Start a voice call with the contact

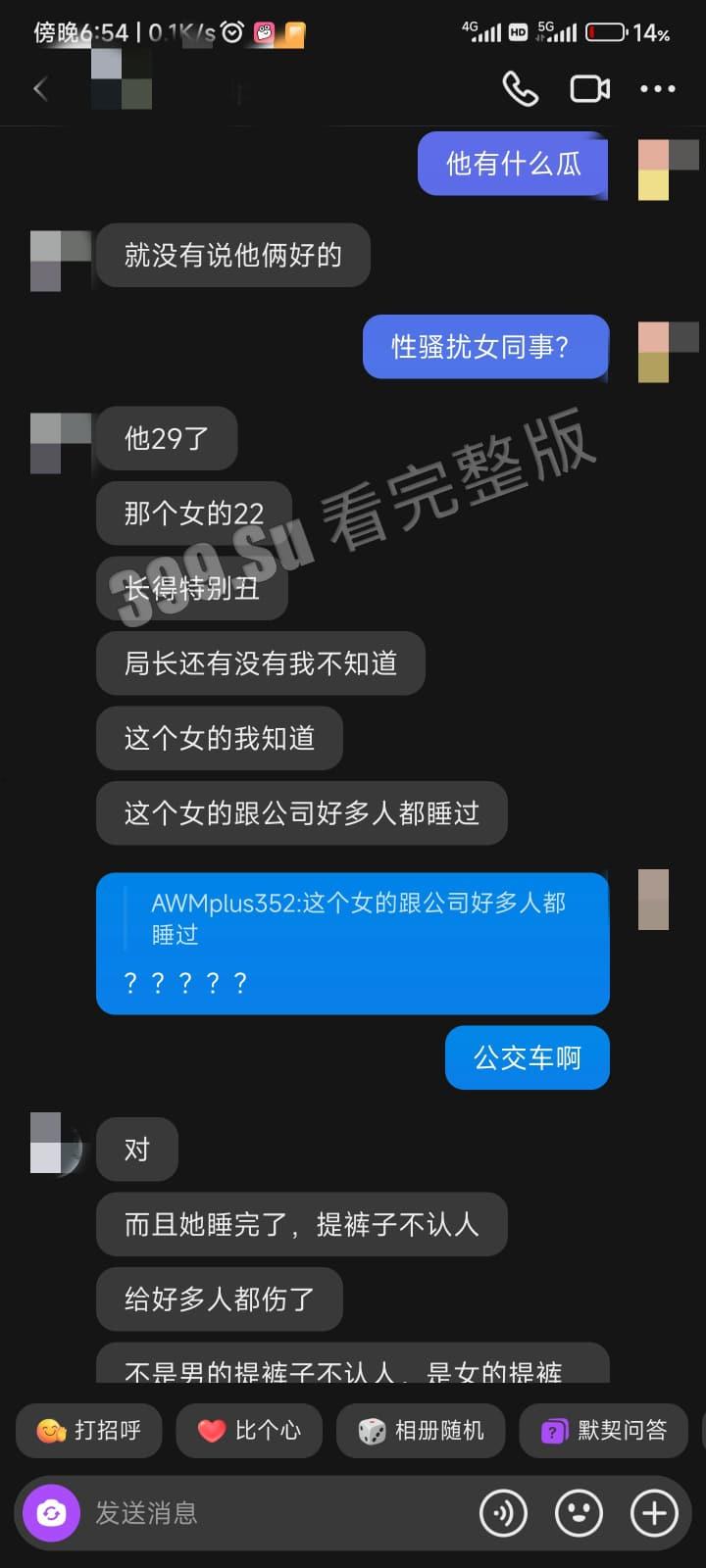pyautogui.click(x=521, y=88)
